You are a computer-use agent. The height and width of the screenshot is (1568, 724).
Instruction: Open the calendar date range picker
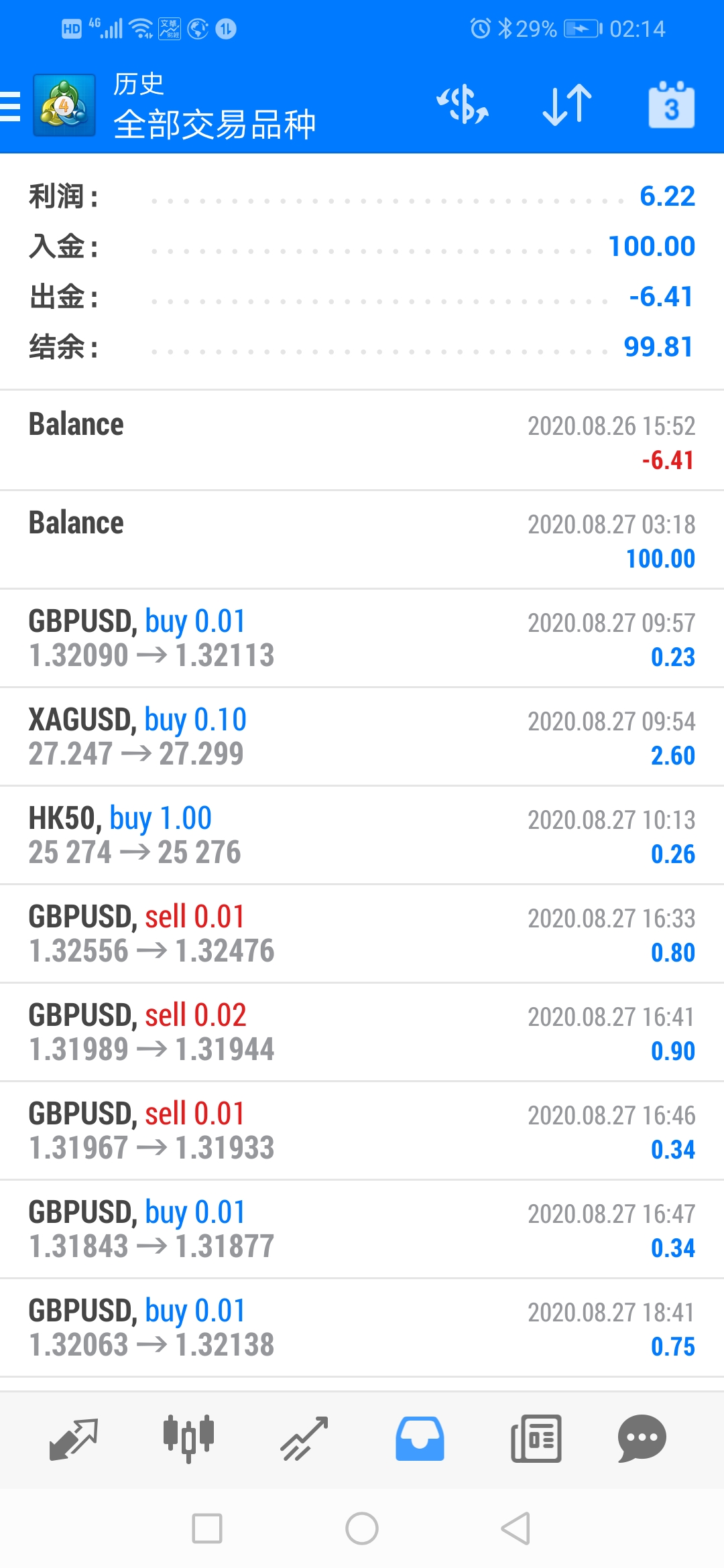point(672,105)
